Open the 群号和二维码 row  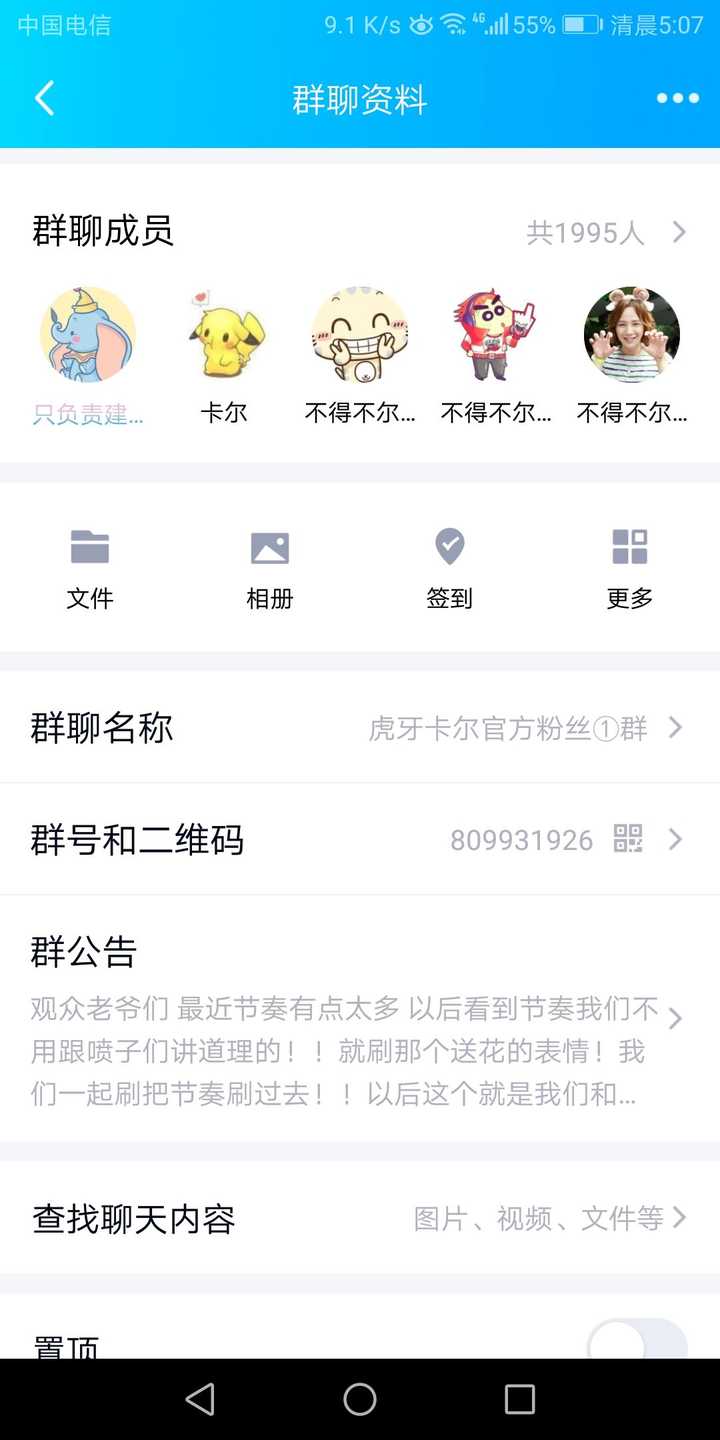(360, 840)
